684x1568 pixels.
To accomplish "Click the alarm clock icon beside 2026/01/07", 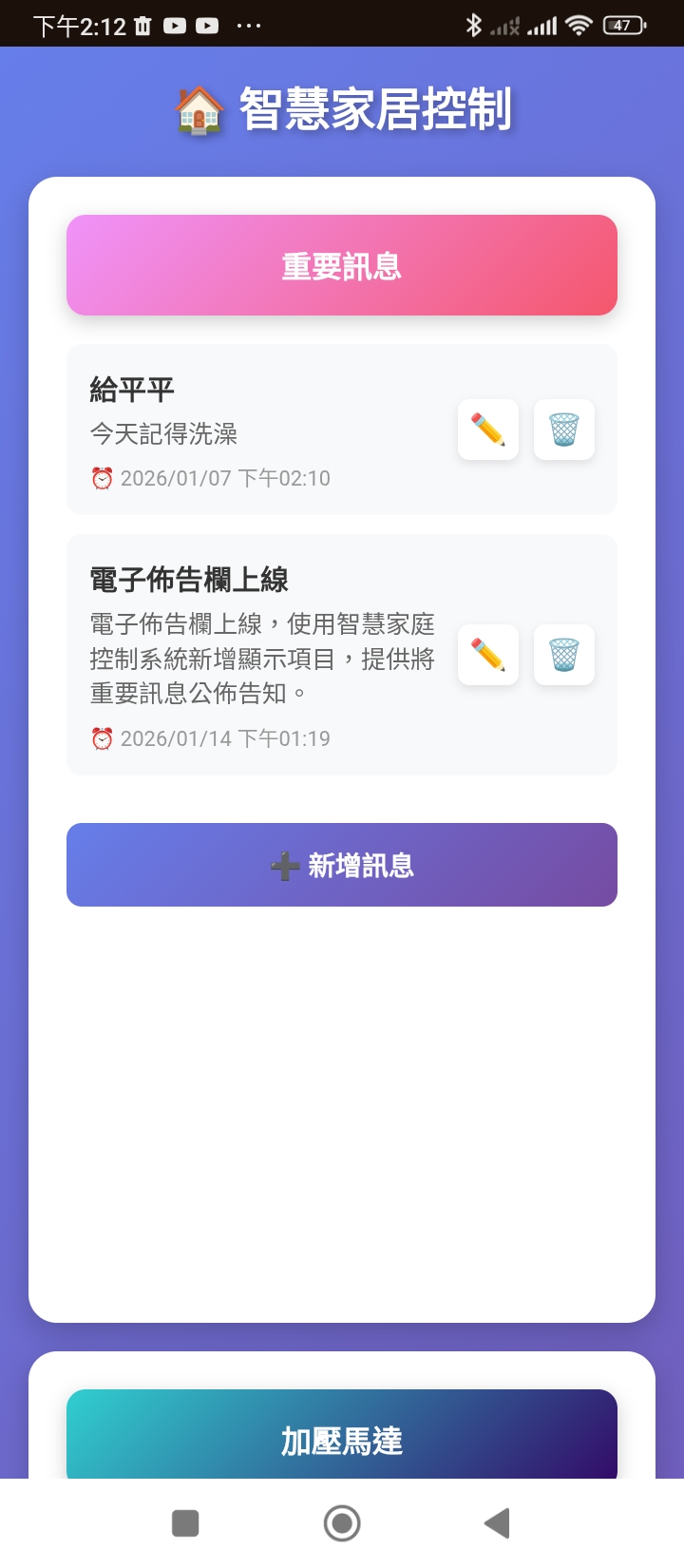I will [100, 478].
